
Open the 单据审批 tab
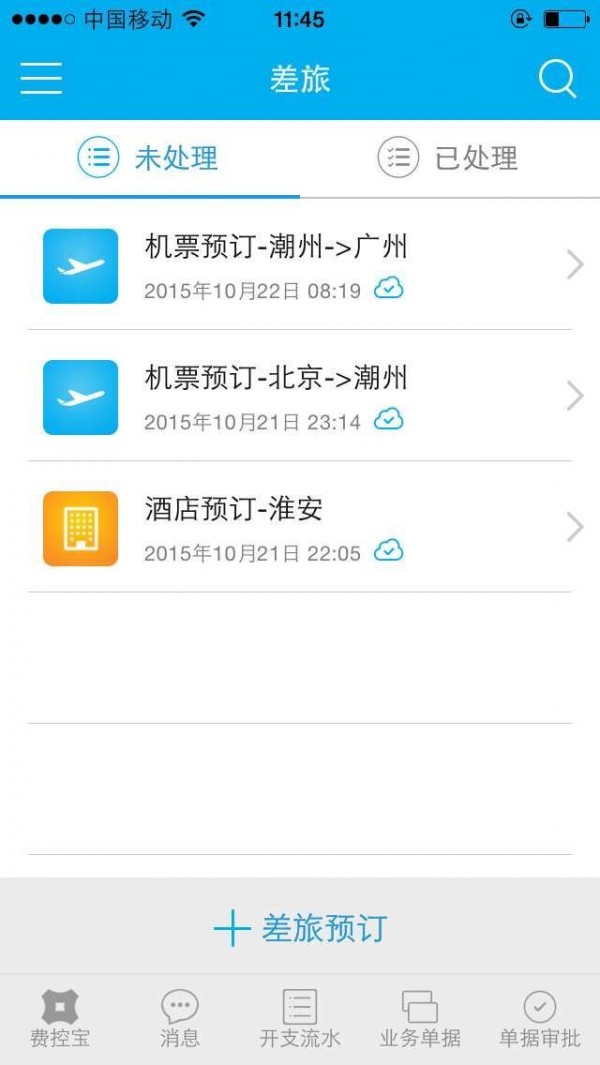(x=540, y=1018)
